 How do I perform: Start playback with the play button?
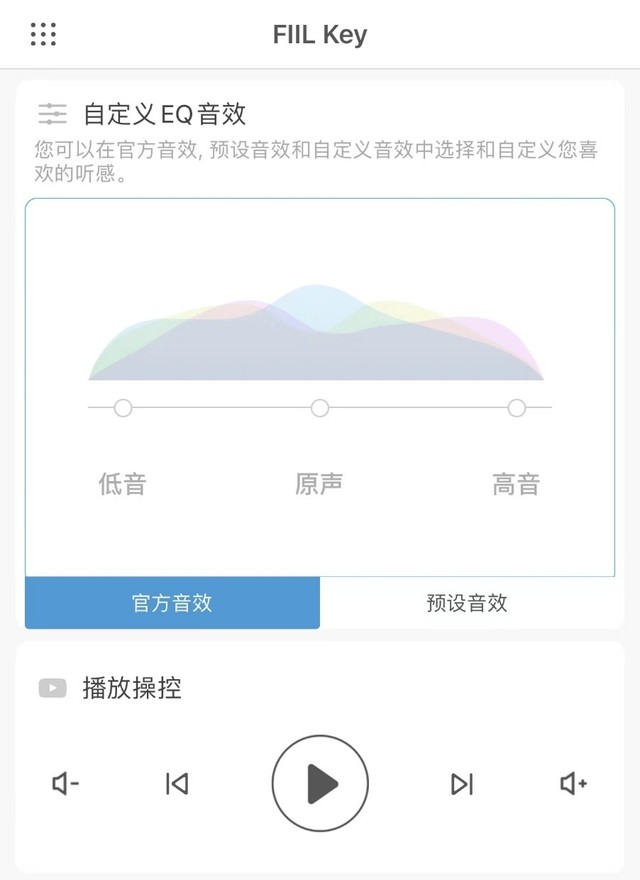click(x=320, y=784)
